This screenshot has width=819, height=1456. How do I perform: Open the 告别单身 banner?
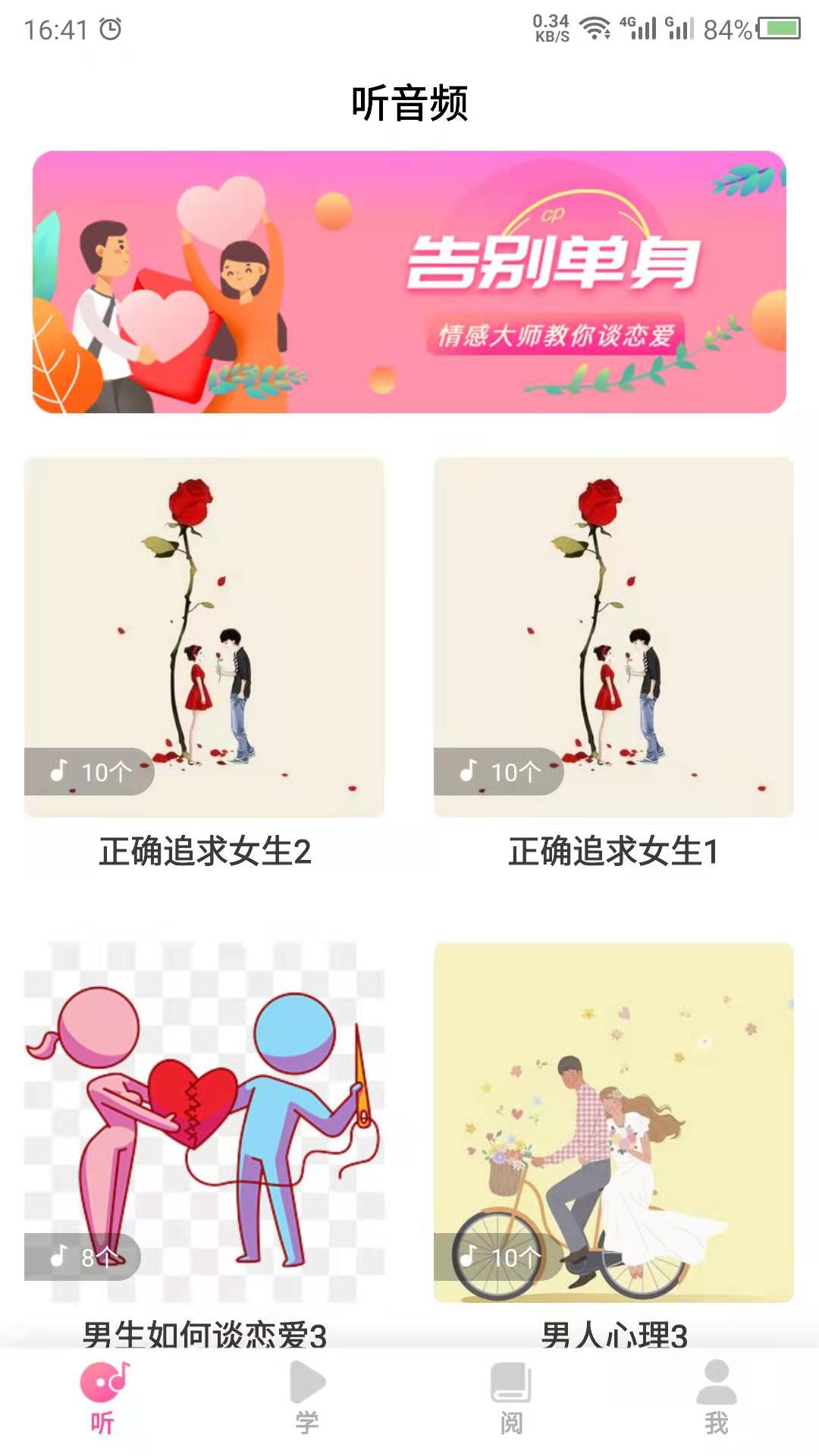(409, 282)
